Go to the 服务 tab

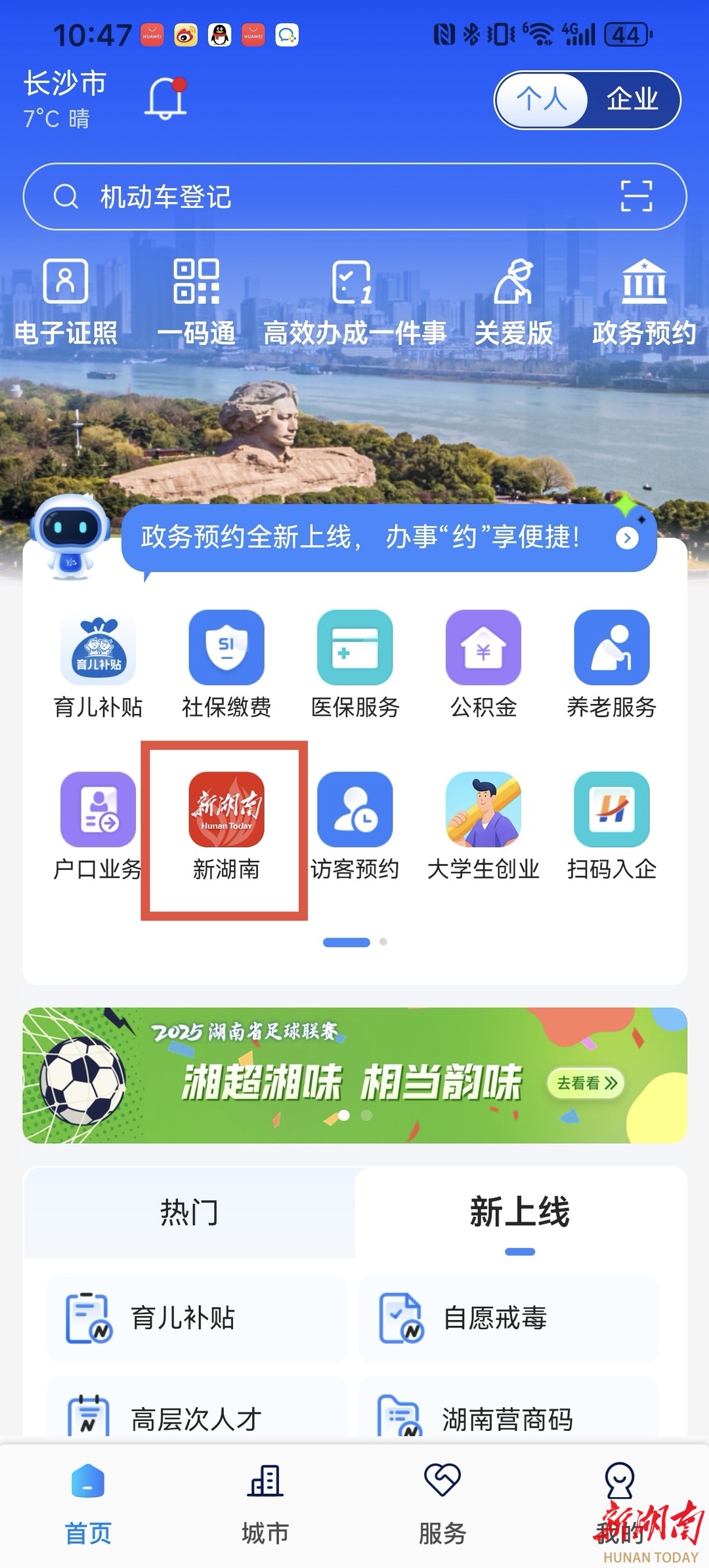[x=442, y=1504]
